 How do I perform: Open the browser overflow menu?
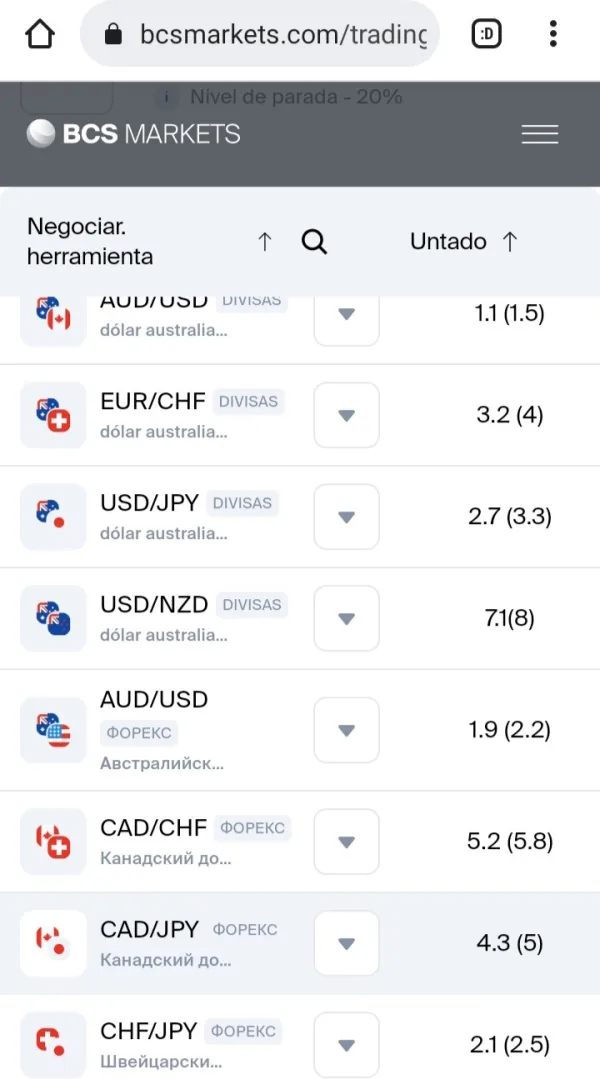point(553,34)
